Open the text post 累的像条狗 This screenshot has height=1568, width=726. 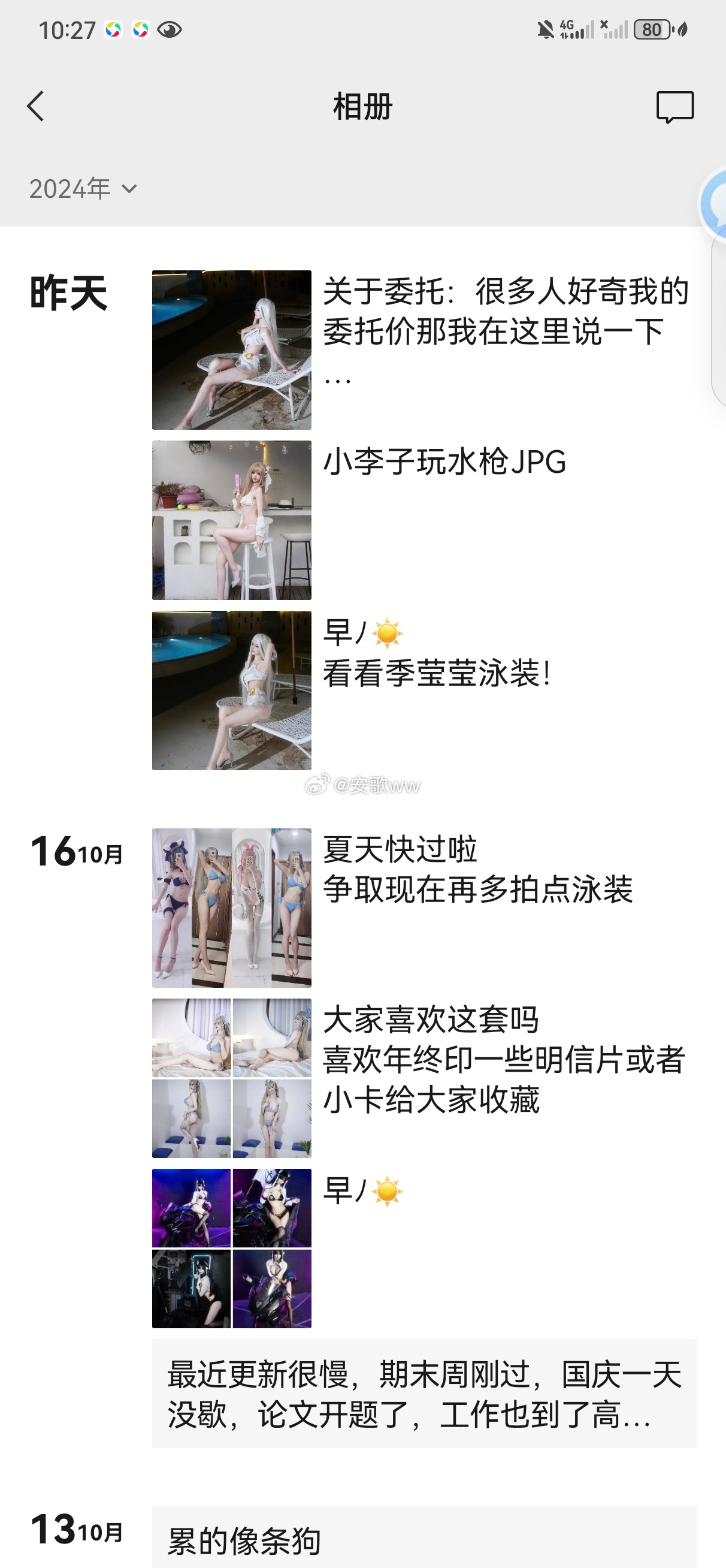point(424,1537)
